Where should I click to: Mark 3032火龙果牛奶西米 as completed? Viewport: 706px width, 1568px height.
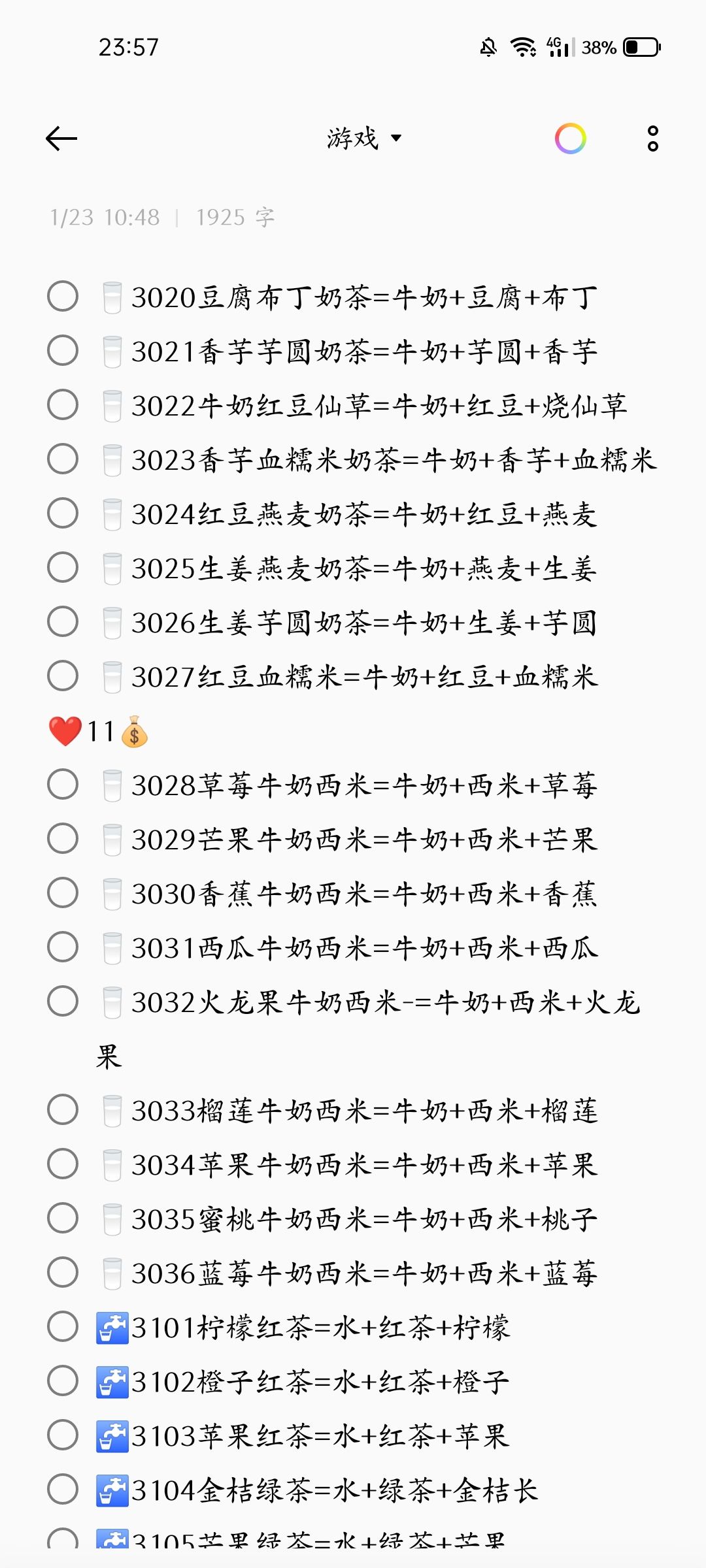pos(63,1002)
